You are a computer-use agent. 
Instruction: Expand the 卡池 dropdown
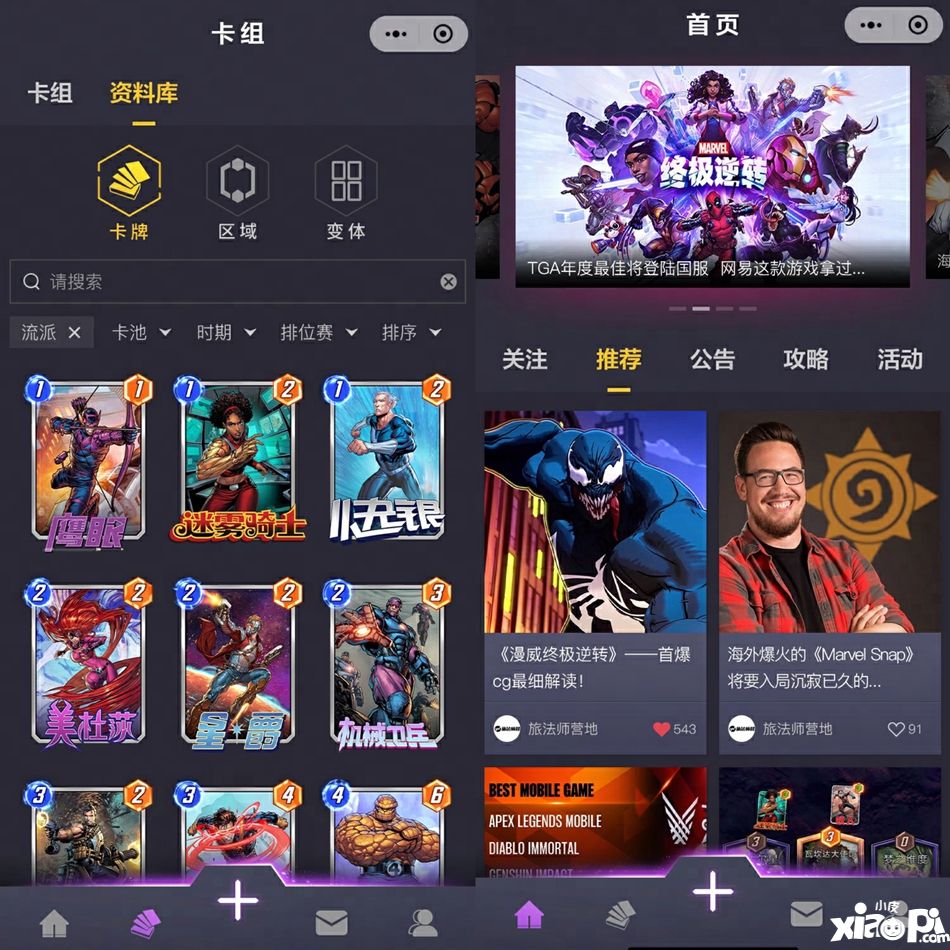[141, 332]
